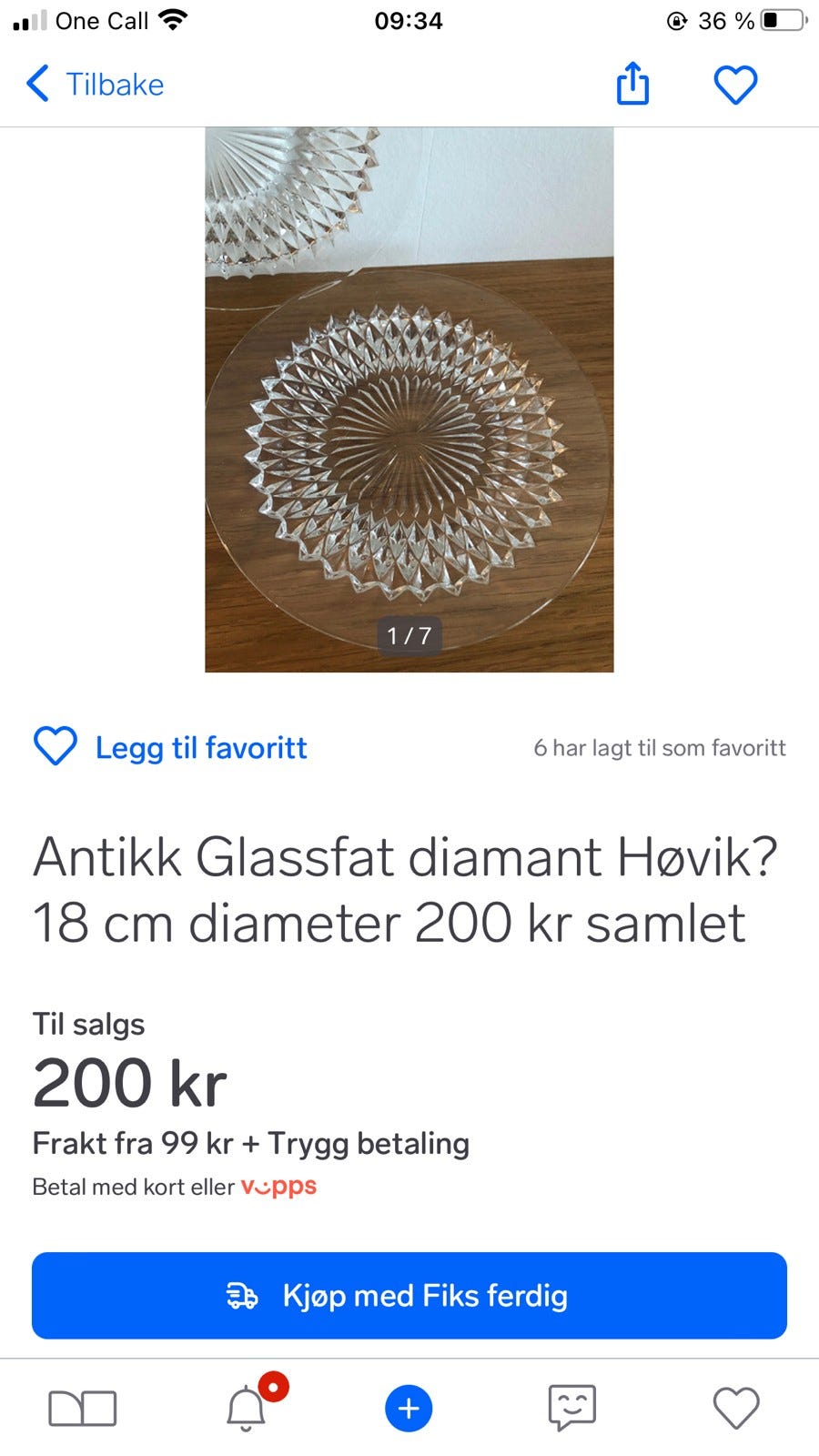This screenshot has width=819, height=1456.
Task: Tap the truck icon inside the buy button
Action: point(240,1295)
